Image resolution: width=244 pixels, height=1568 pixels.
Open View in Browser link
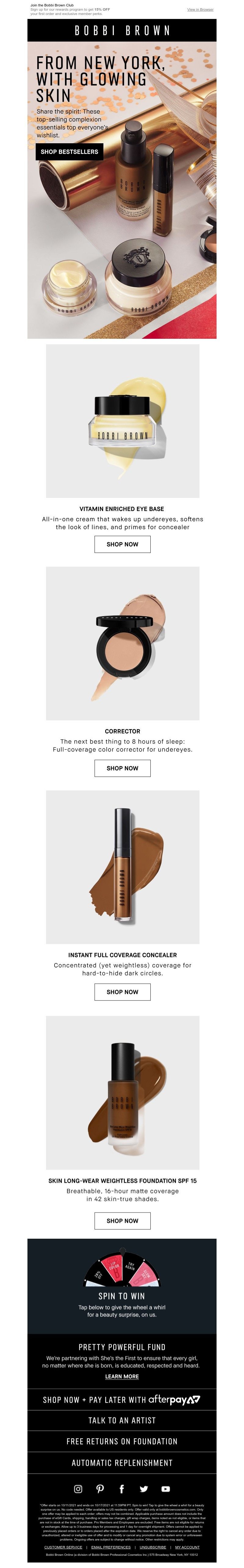pyautogui.click(x=200, y=9)
